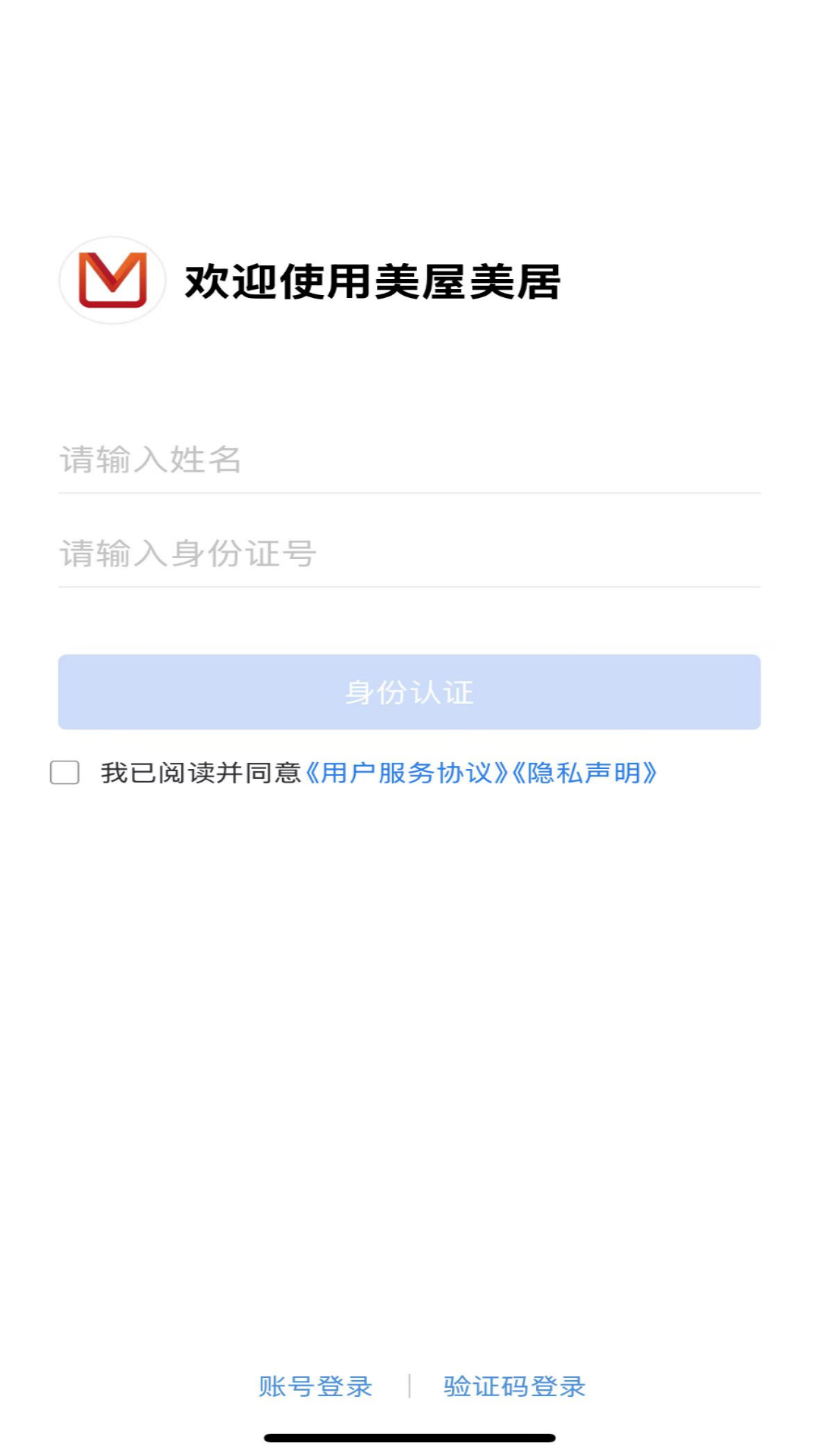The image size is (819, 1456).
Task: Submit identity verification
Action: coord(409,692)
